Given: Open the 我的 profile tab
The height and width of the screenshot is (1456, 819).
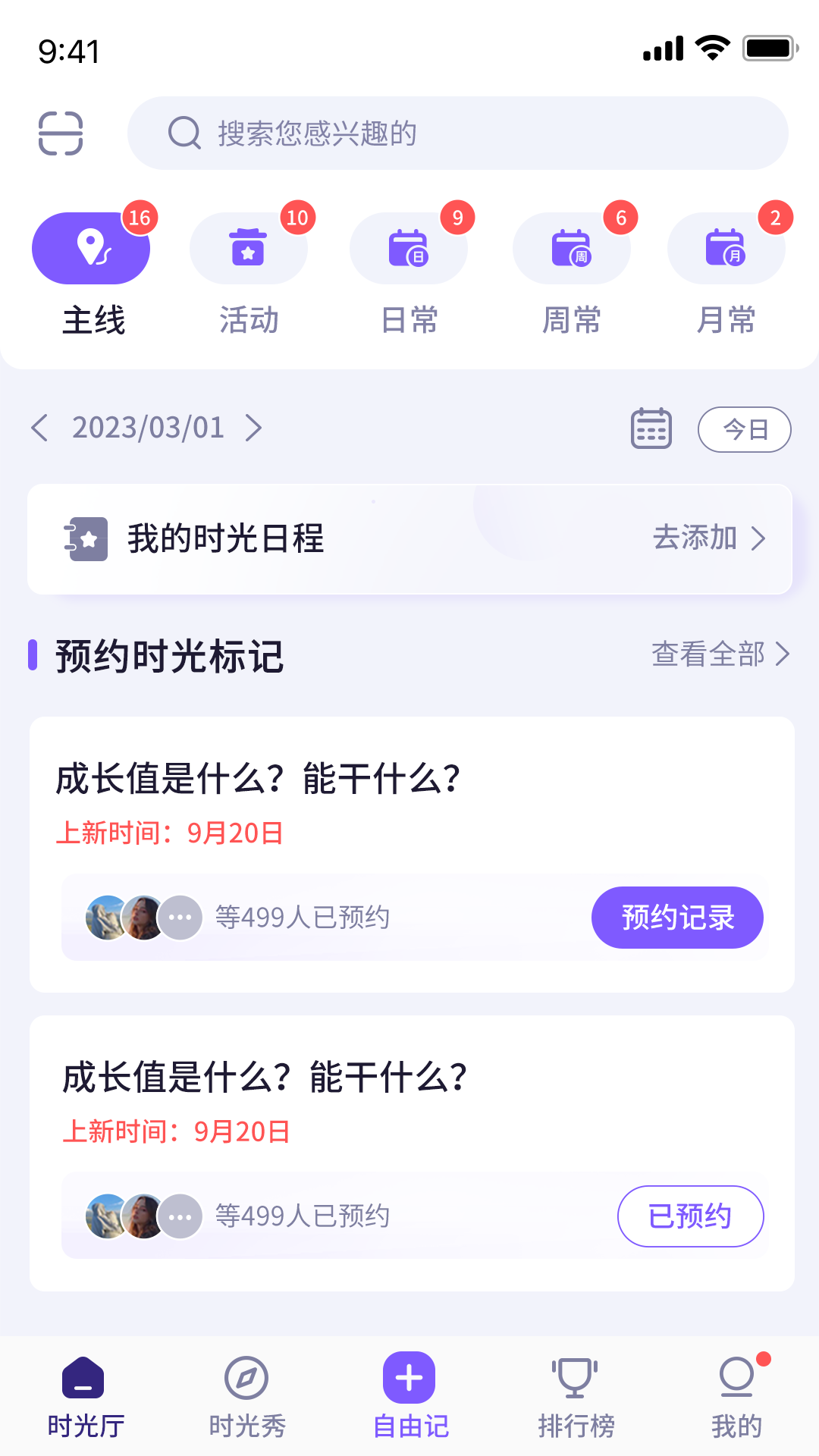Looking at the screenshot, I should [x=736, y=1399].
